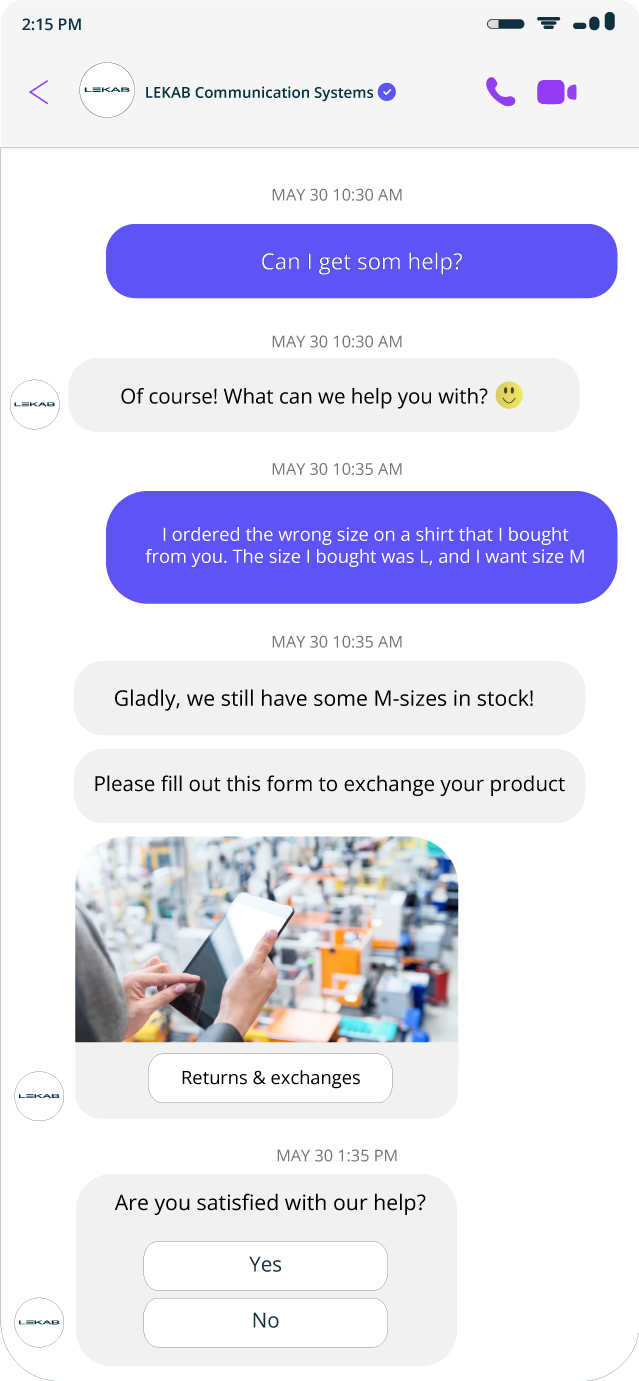Start a voice call with LEKAB
Screen dimensions: 639x1381
[500, 92]
